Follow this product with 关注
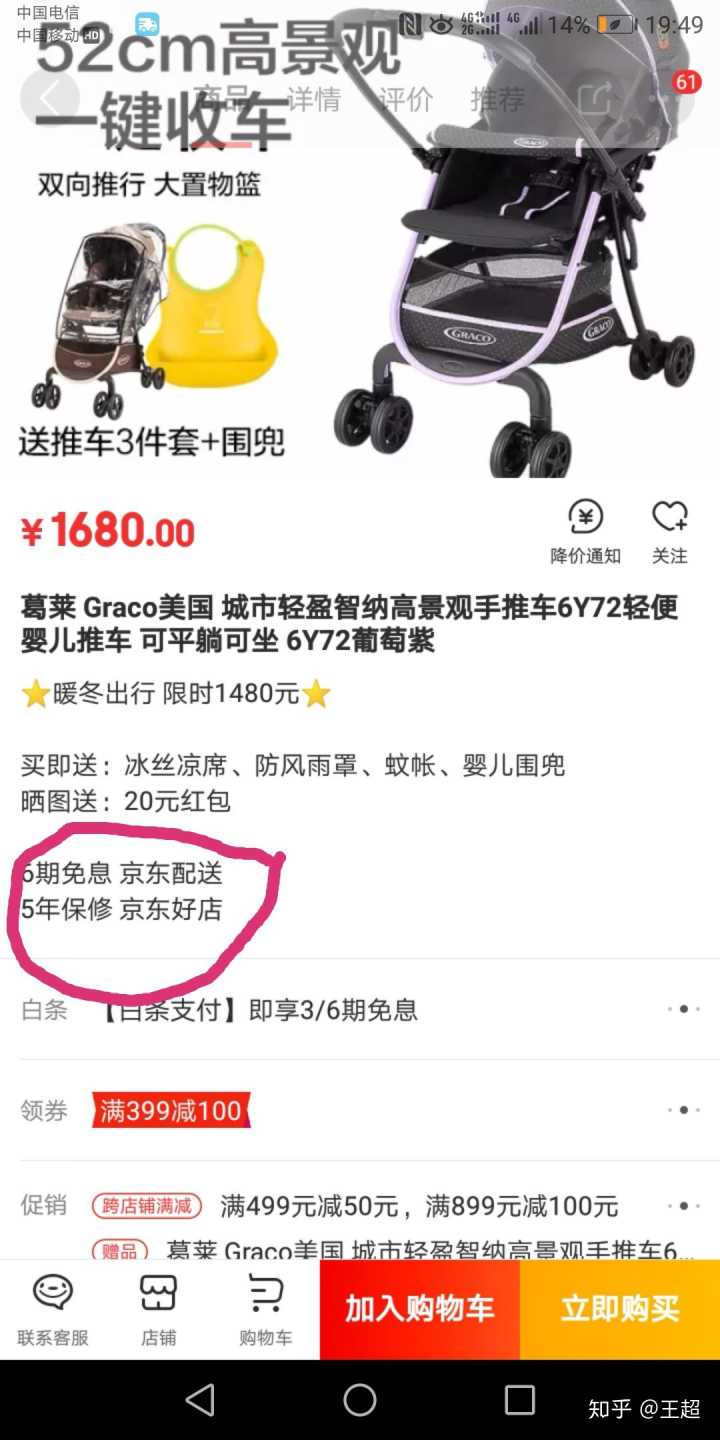The image size is (720, 1440). click(x=670, y=532)
